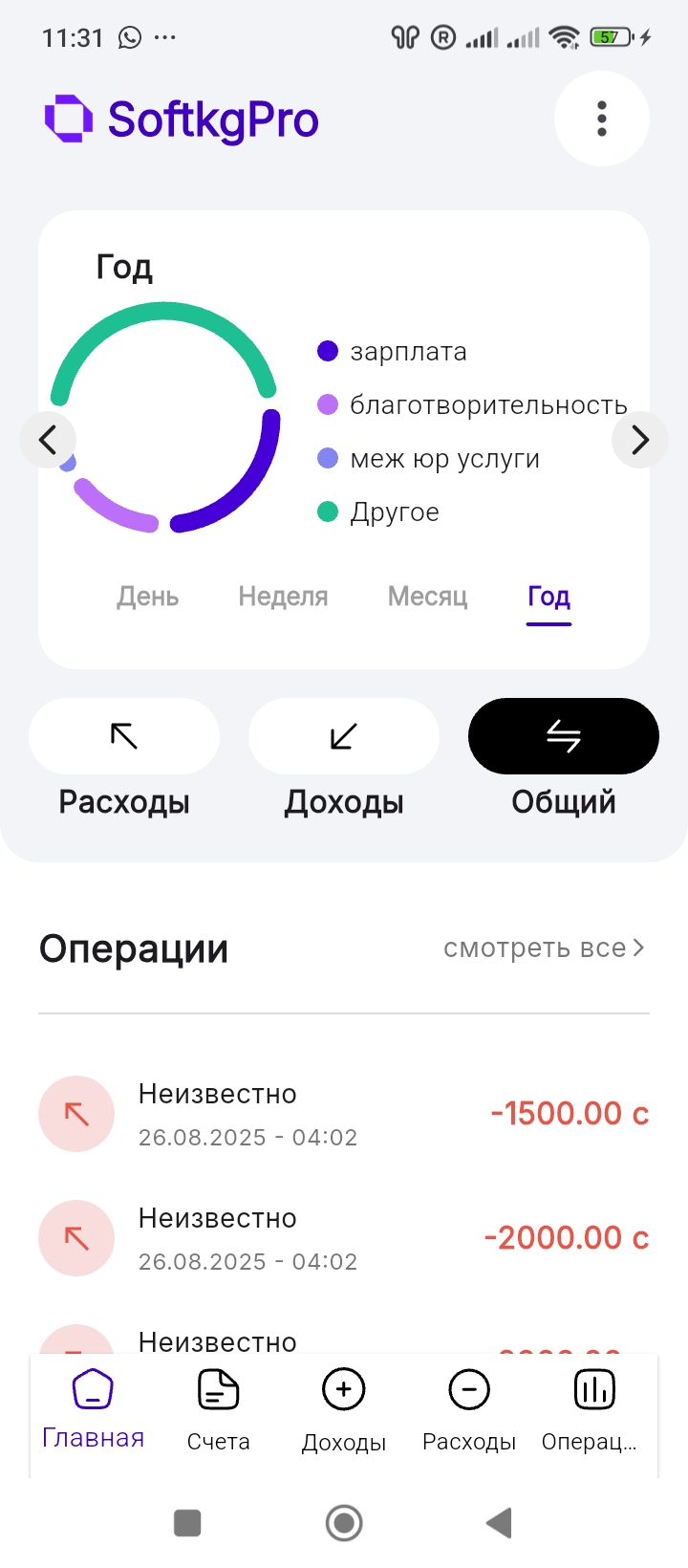Switch to the Главная tab
This screenshot has height=1568, width=688.
93,1409
